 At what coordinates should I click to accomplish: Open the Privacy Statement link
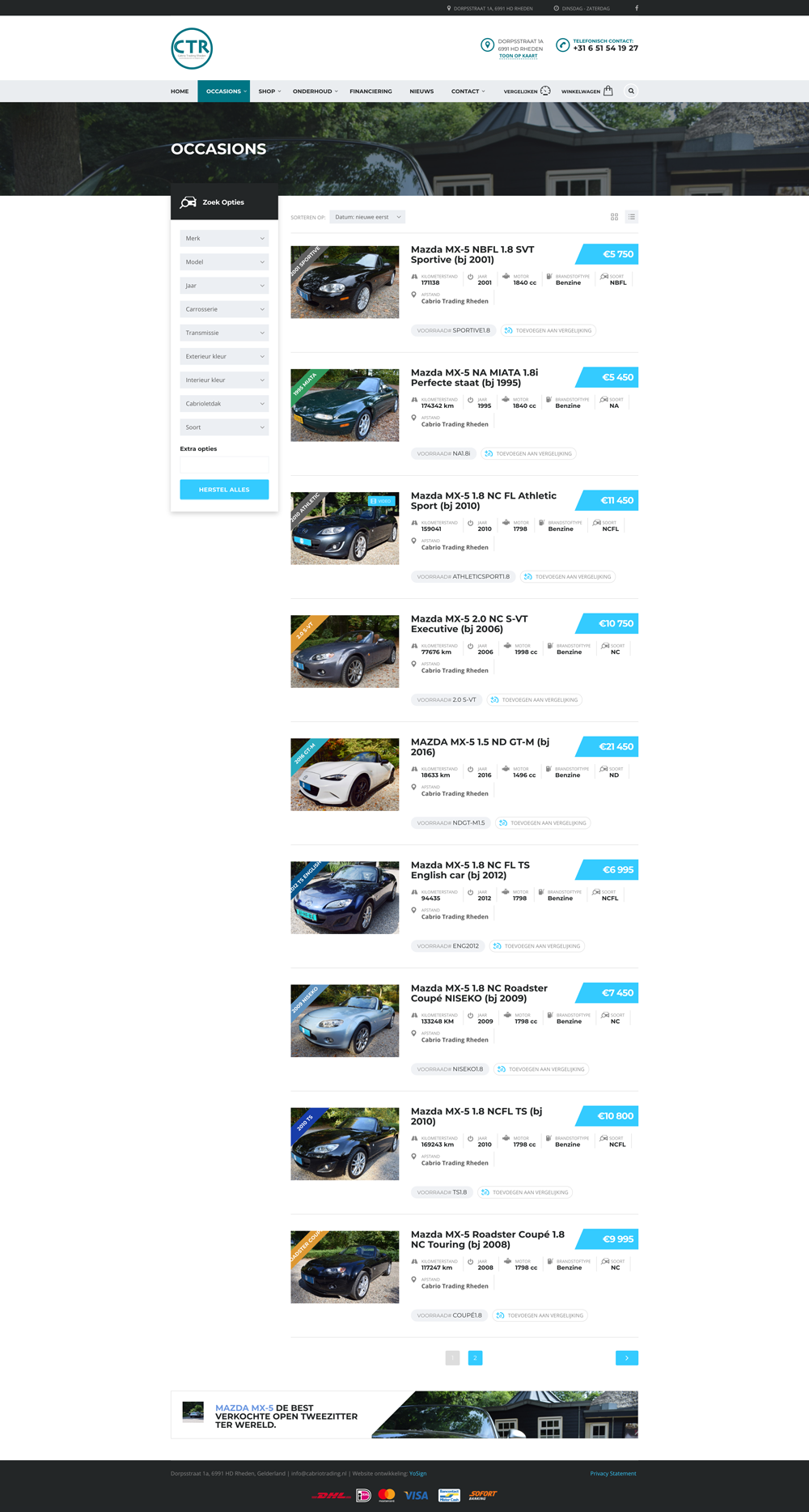click(612, 1473)
